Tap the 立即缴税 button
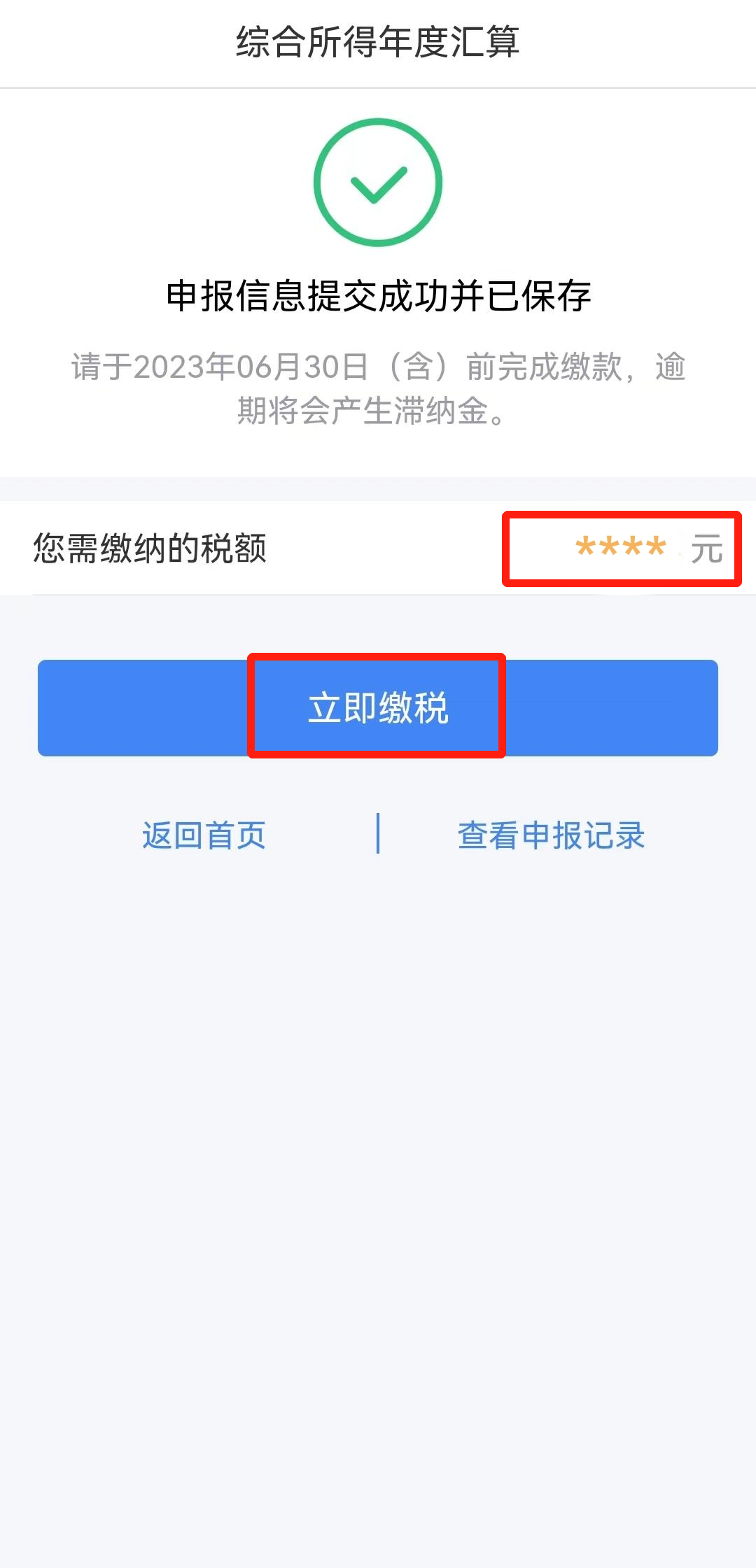The width and height of the screenshot is (756, 1568). coord(378,707)
